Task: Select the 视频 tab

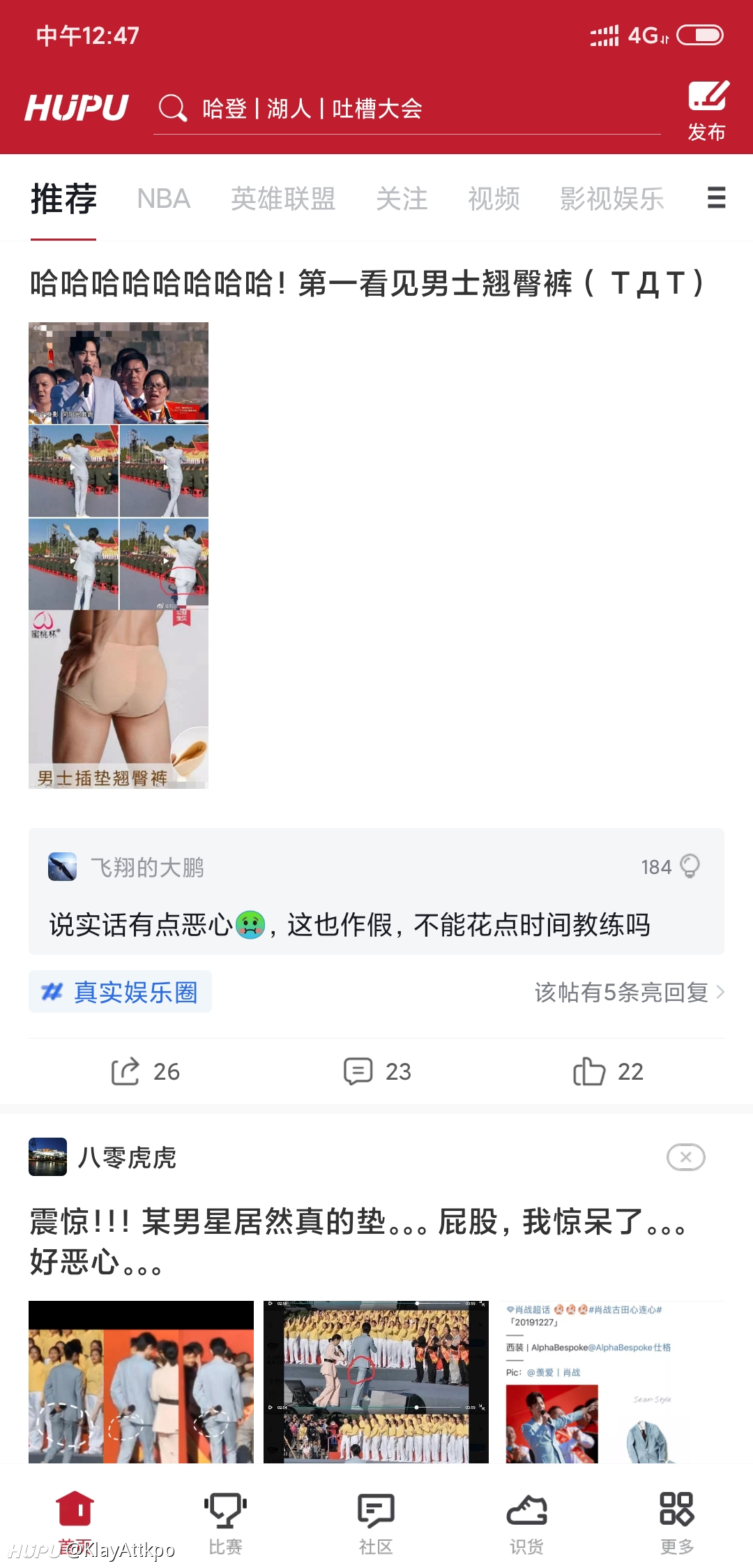Action: pos(494,199)
